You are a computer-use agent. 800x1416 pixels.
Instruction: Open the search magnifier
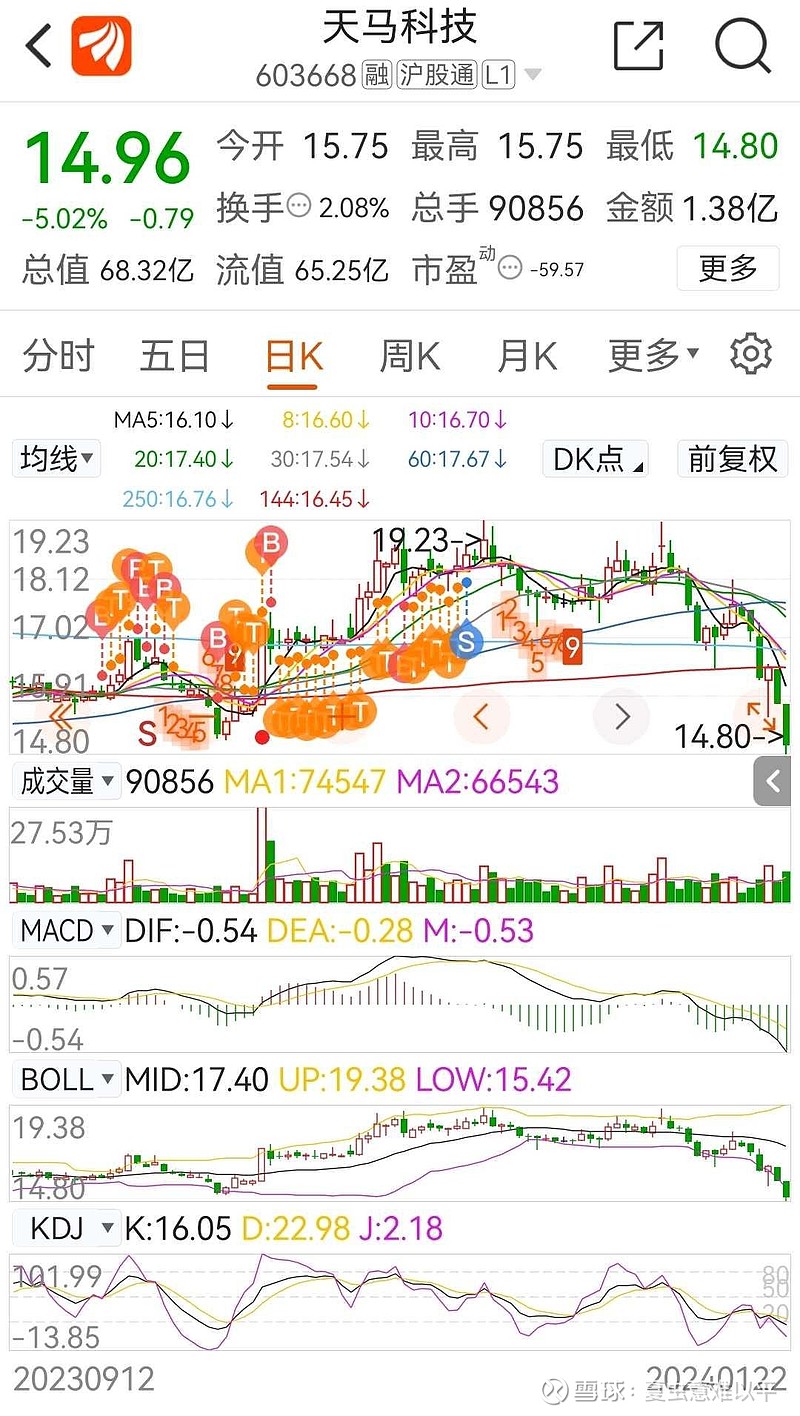click(x=743, y=46)
